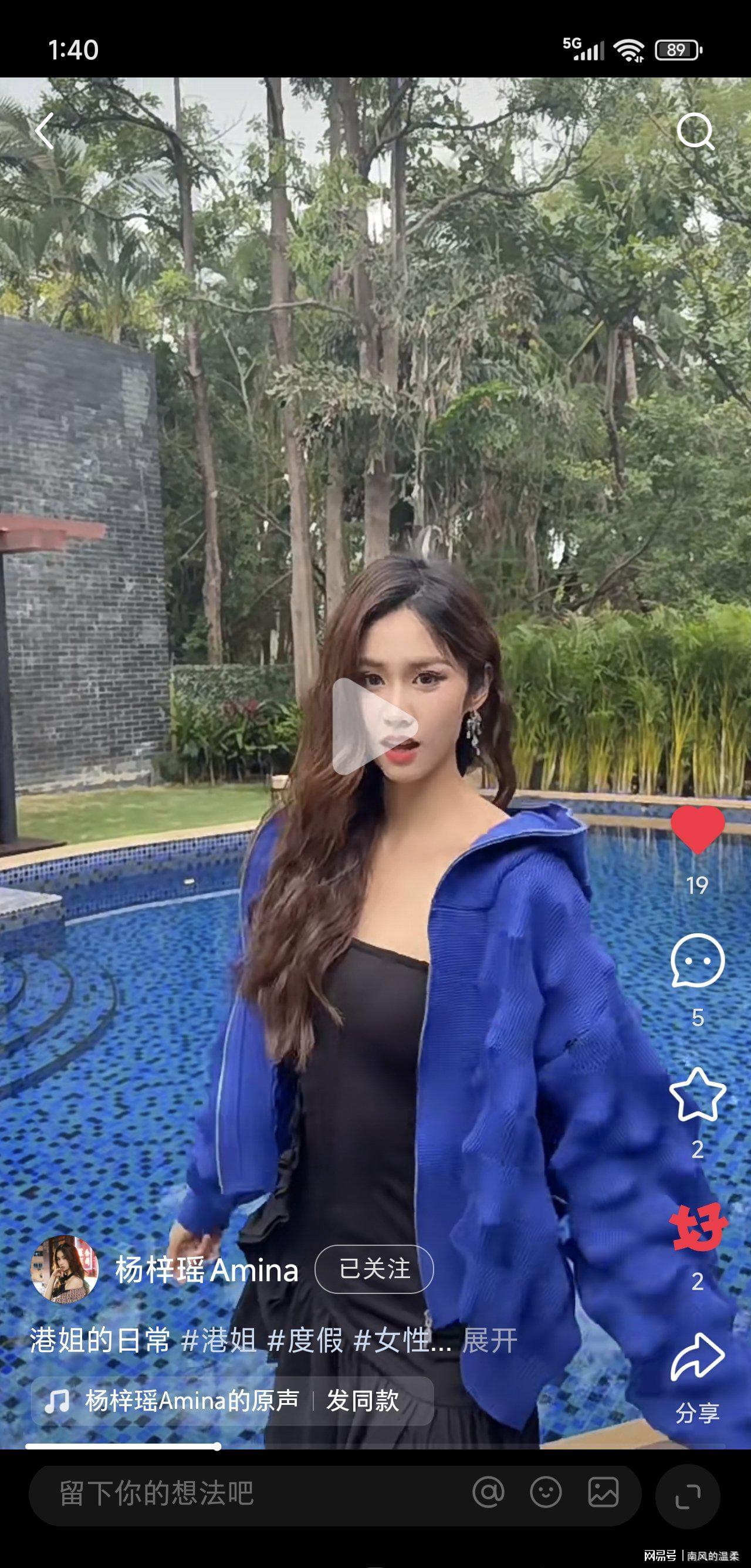This screenshot has height=1568, width=751.
Task: Tap the 留下你的想法吧 comment field
Action: [243, 1493]
